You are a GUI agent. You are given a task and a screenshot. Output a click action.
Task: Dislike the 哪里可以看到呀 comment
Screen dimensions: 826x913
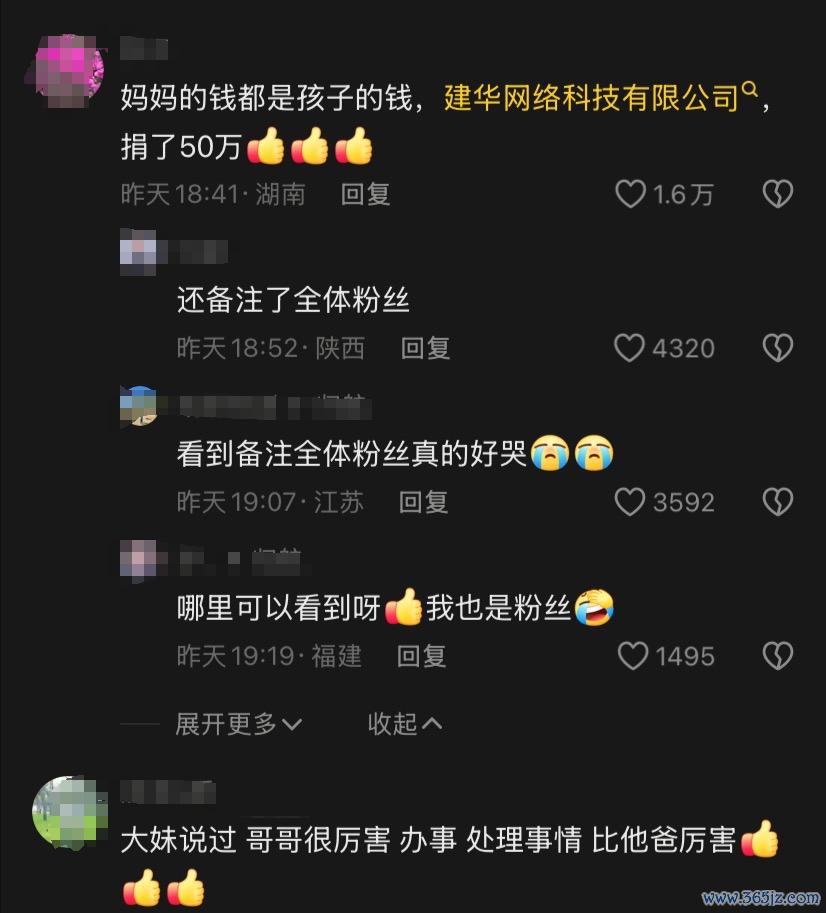point(778,656)
